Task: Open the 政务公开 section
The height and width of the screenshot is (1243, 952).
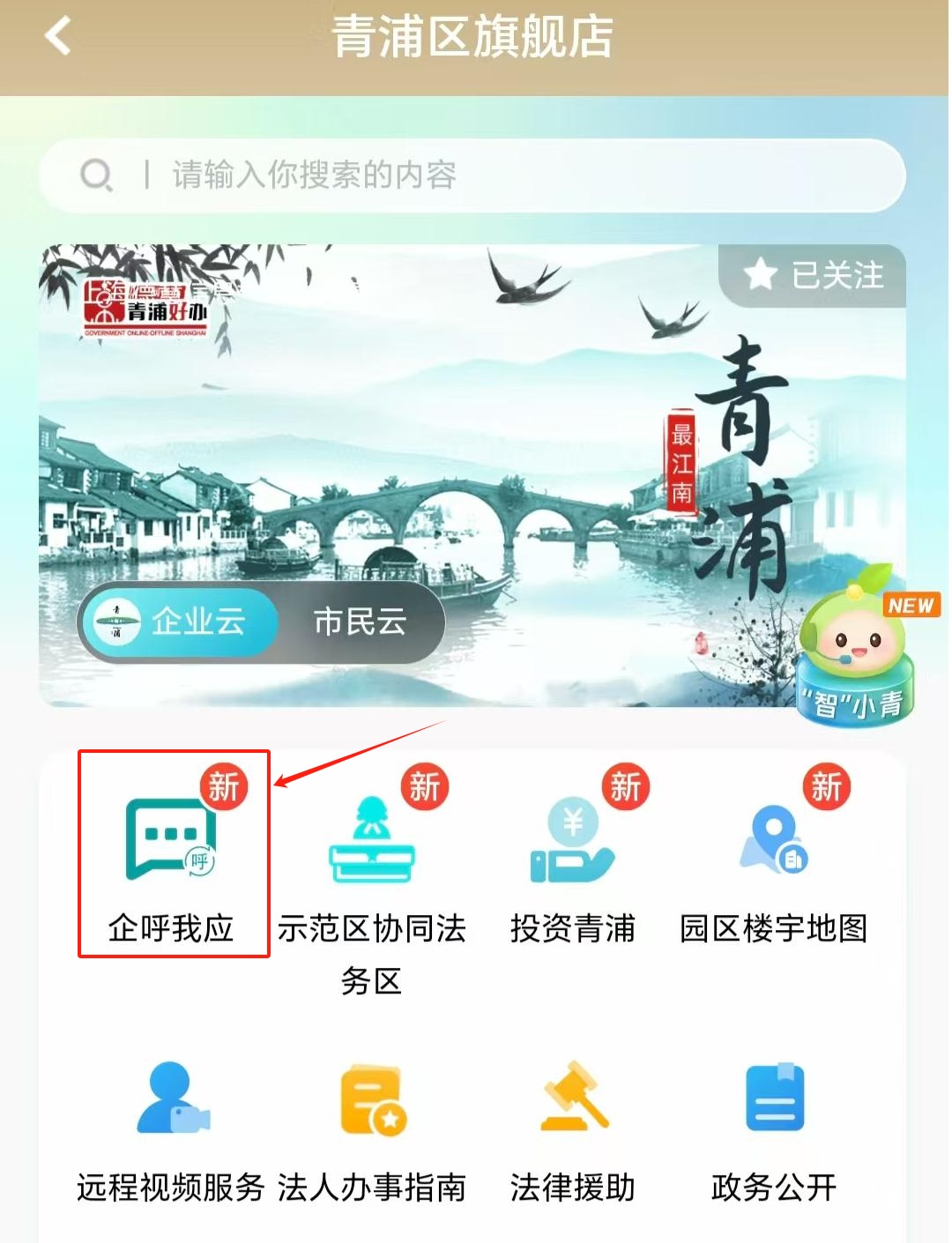Action: (x=773, y=1128)
